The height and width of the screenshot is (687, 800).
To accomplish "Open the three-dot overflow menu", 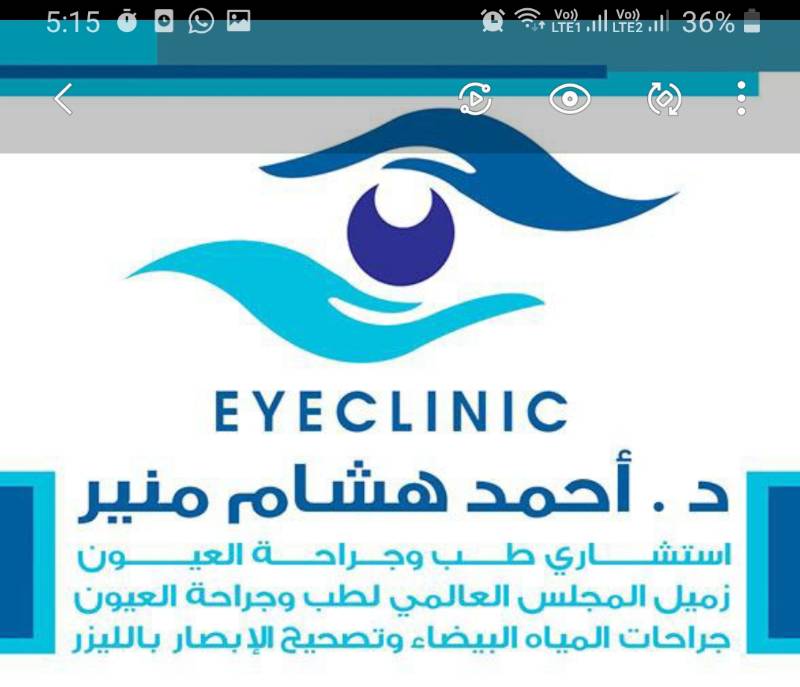I will [741, 98].
